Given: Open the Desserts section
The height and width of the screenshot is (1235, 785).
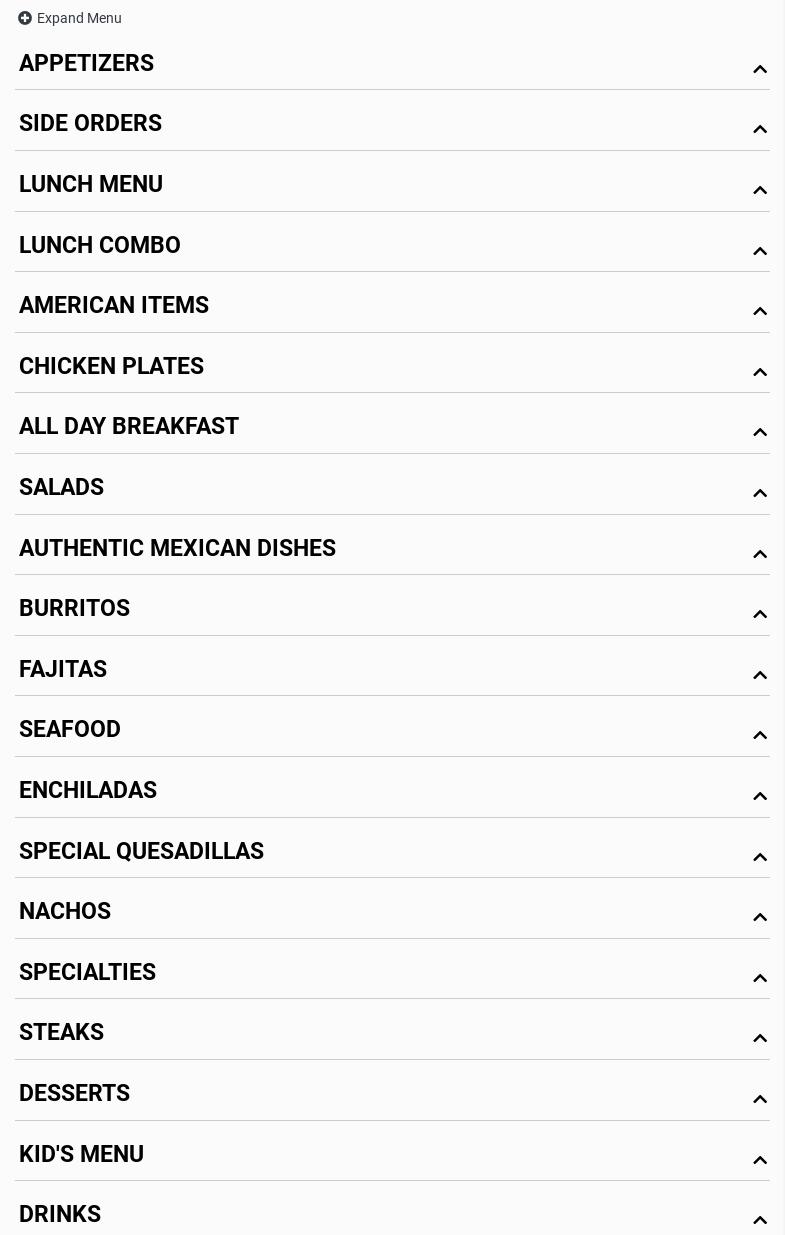Looking at the screenshot, I should pyautogui.click(x=75, y=1093).
